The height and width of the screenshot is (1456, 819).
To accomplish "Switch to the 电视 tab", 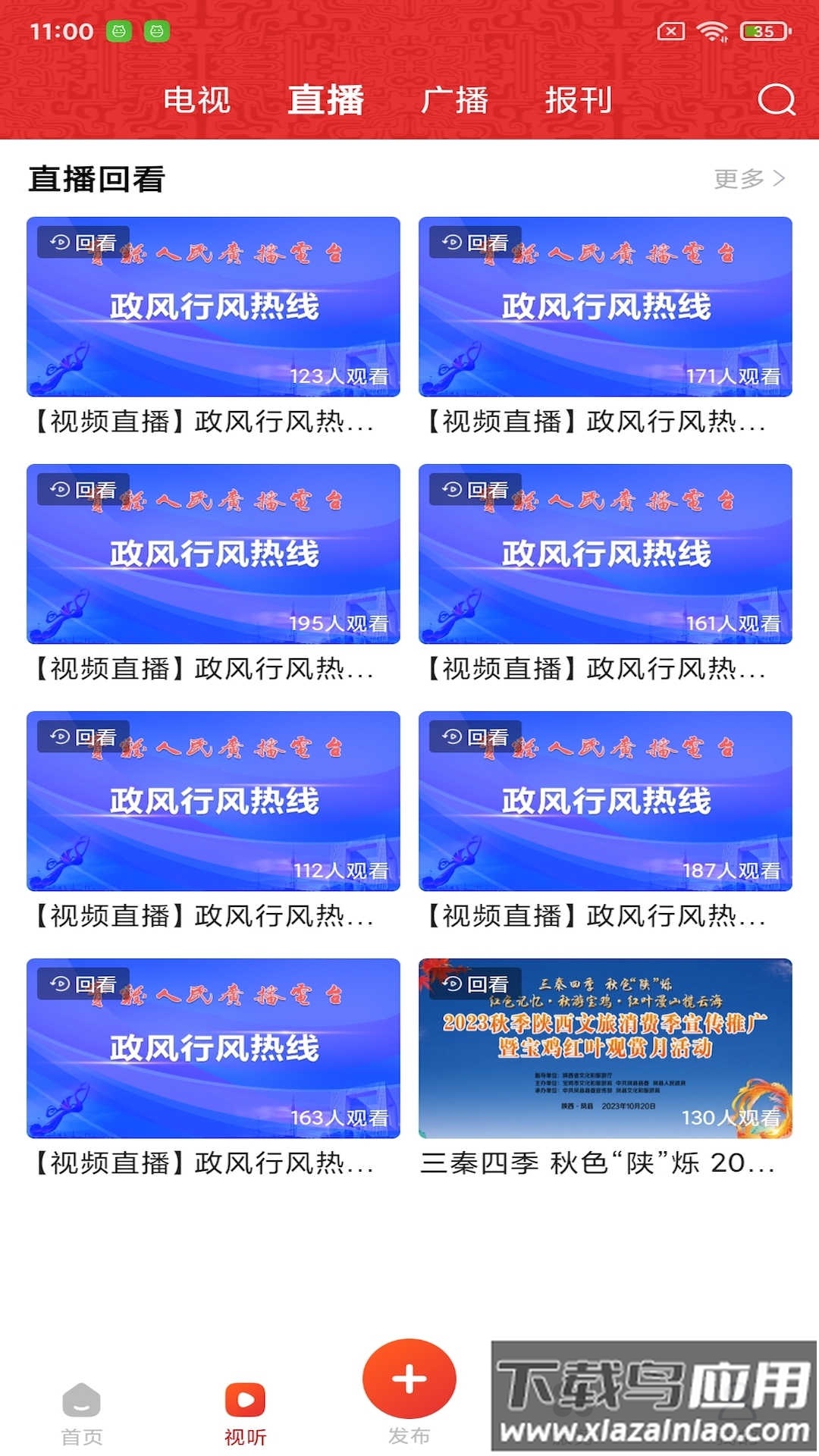I will pyautogui.click(x=196, y=99).
